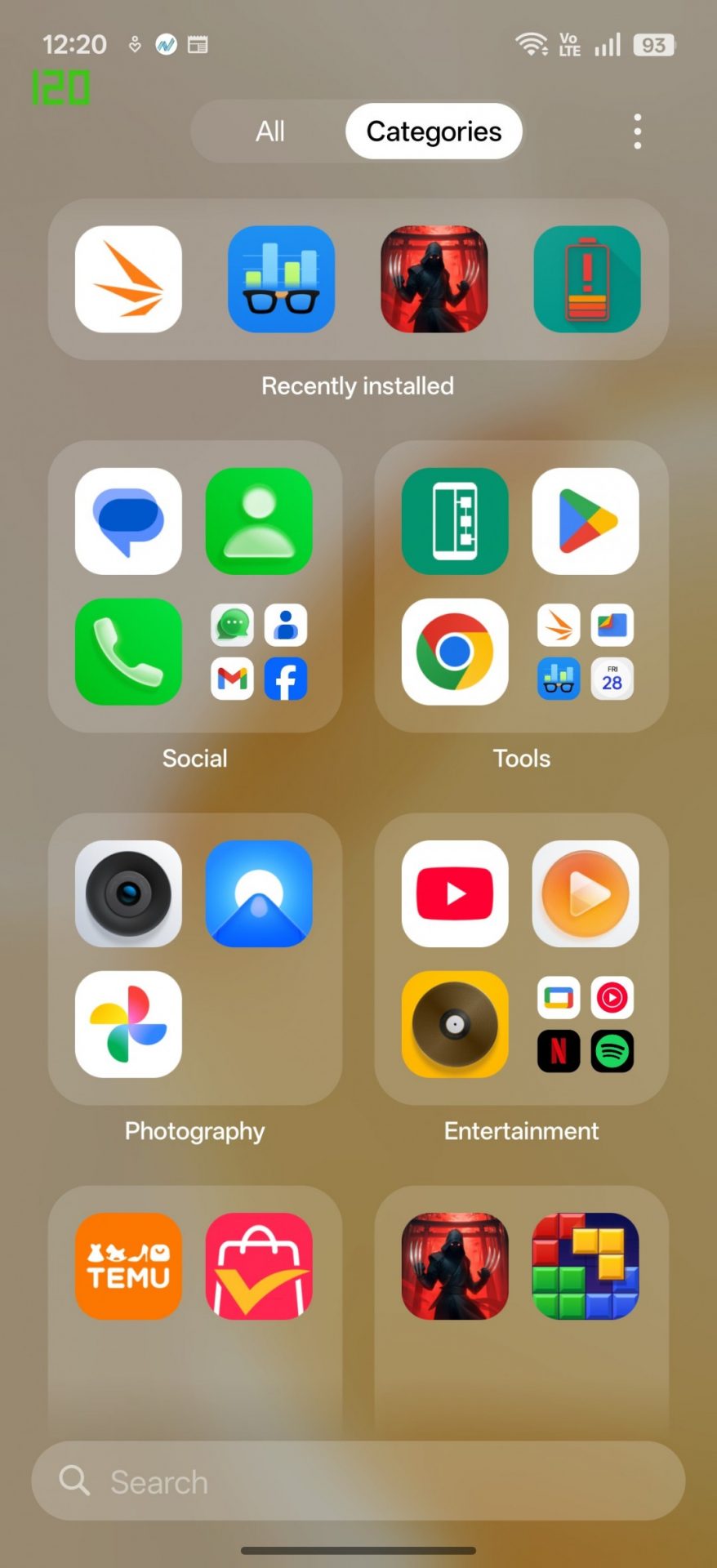This screenshot has width=717, height=1568.
Task: Switch to the All tab
Action: [270, 131]
